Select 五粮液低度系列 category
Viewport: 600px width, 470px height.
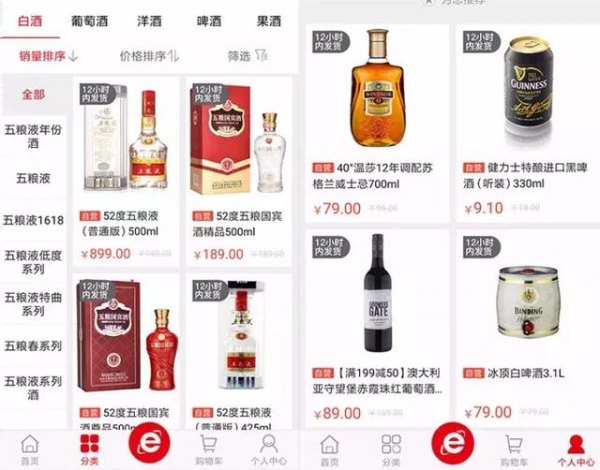pos(34,262)
